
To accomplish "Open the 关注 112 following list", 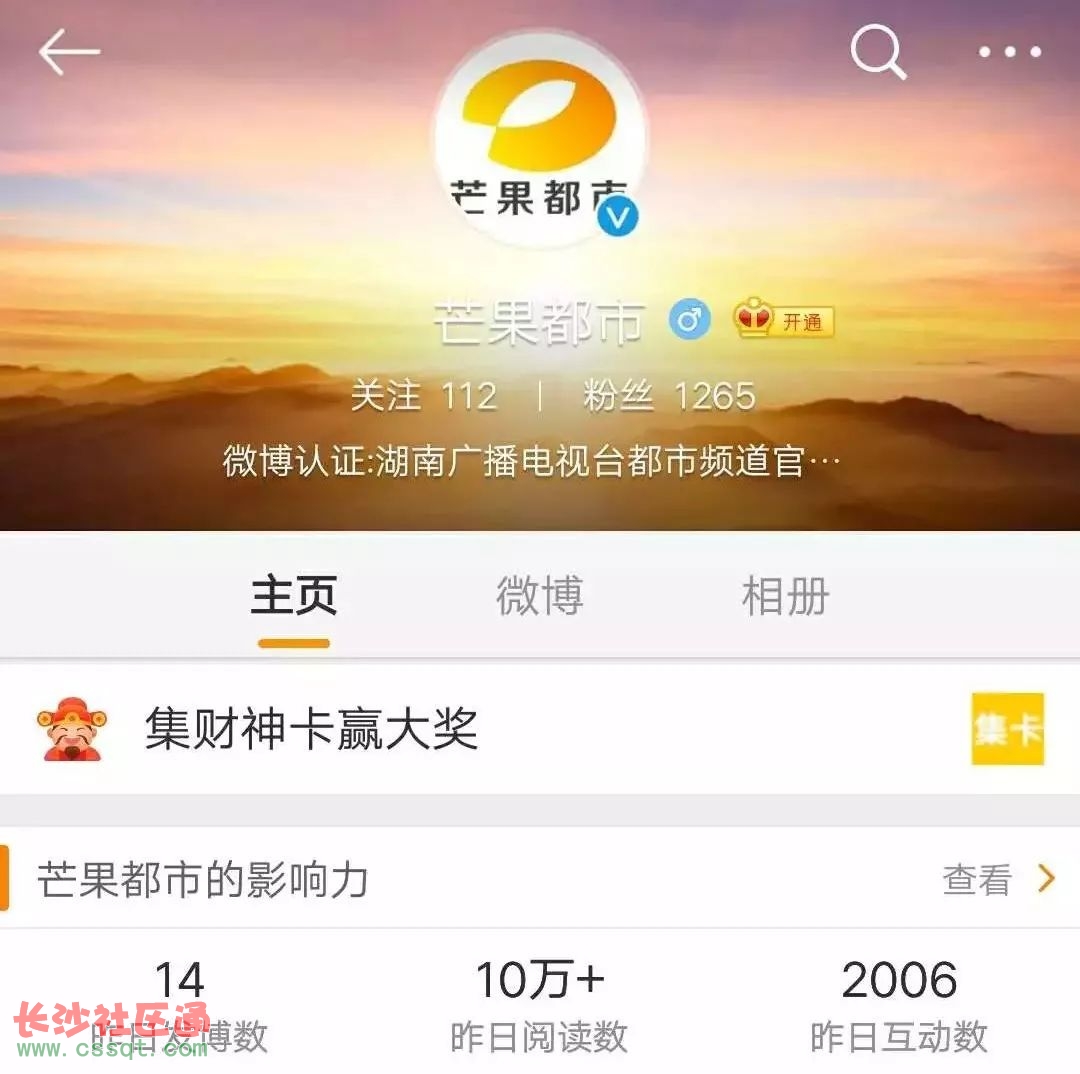I will [423, 396].
